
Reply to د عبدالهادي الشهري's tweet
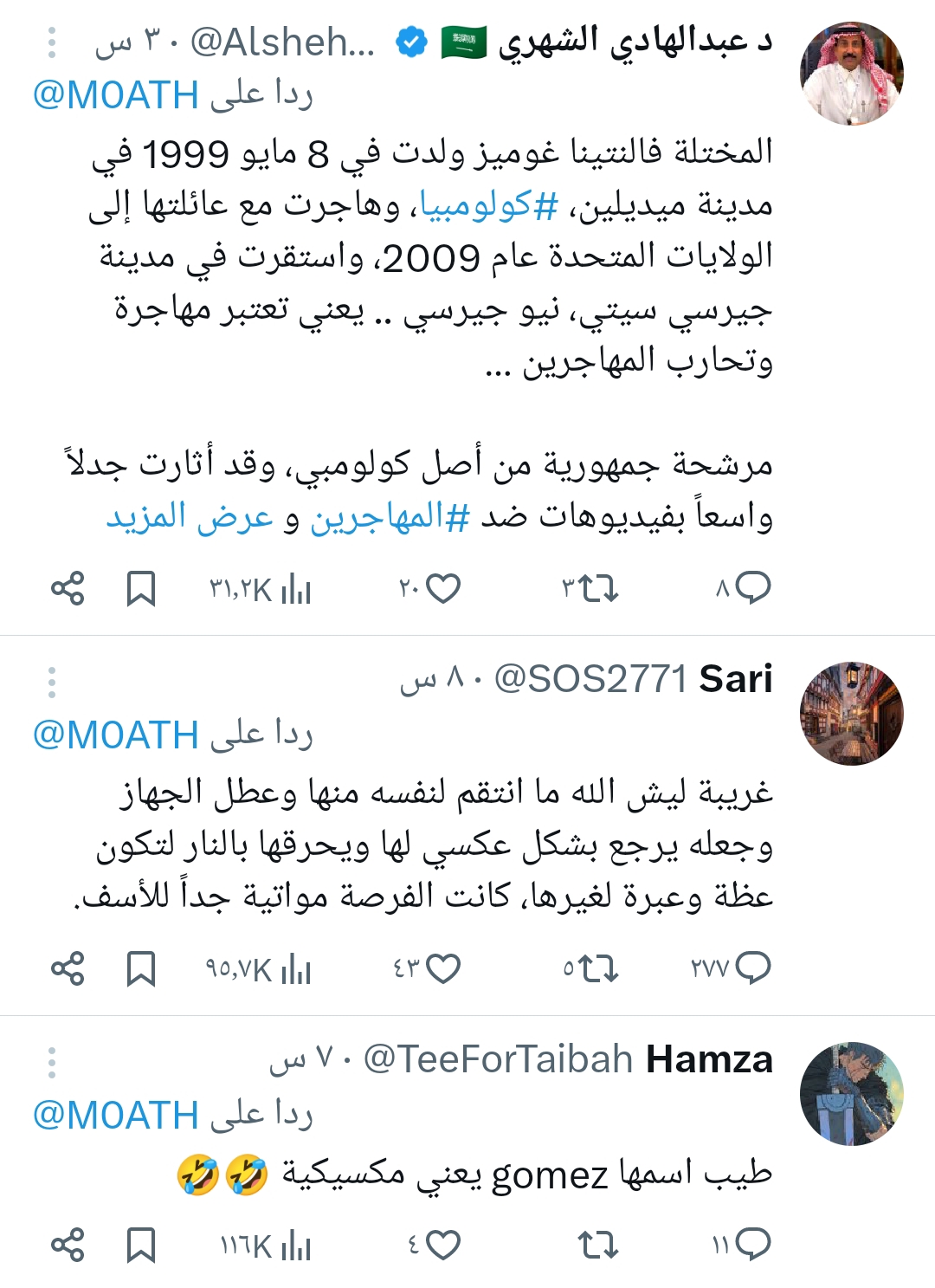click(x=753, y=589)
